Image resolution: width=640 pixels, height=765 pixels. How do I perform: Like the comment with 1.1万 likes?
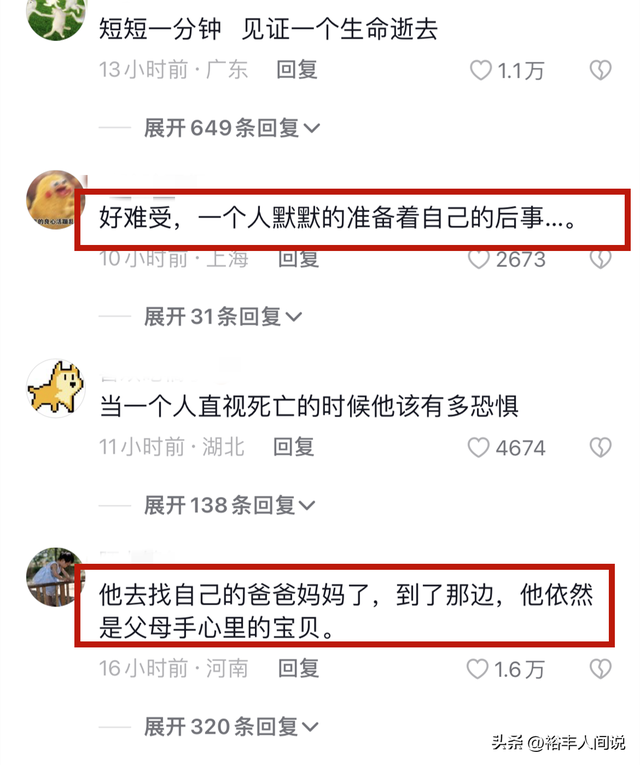(x=481, y=70)
